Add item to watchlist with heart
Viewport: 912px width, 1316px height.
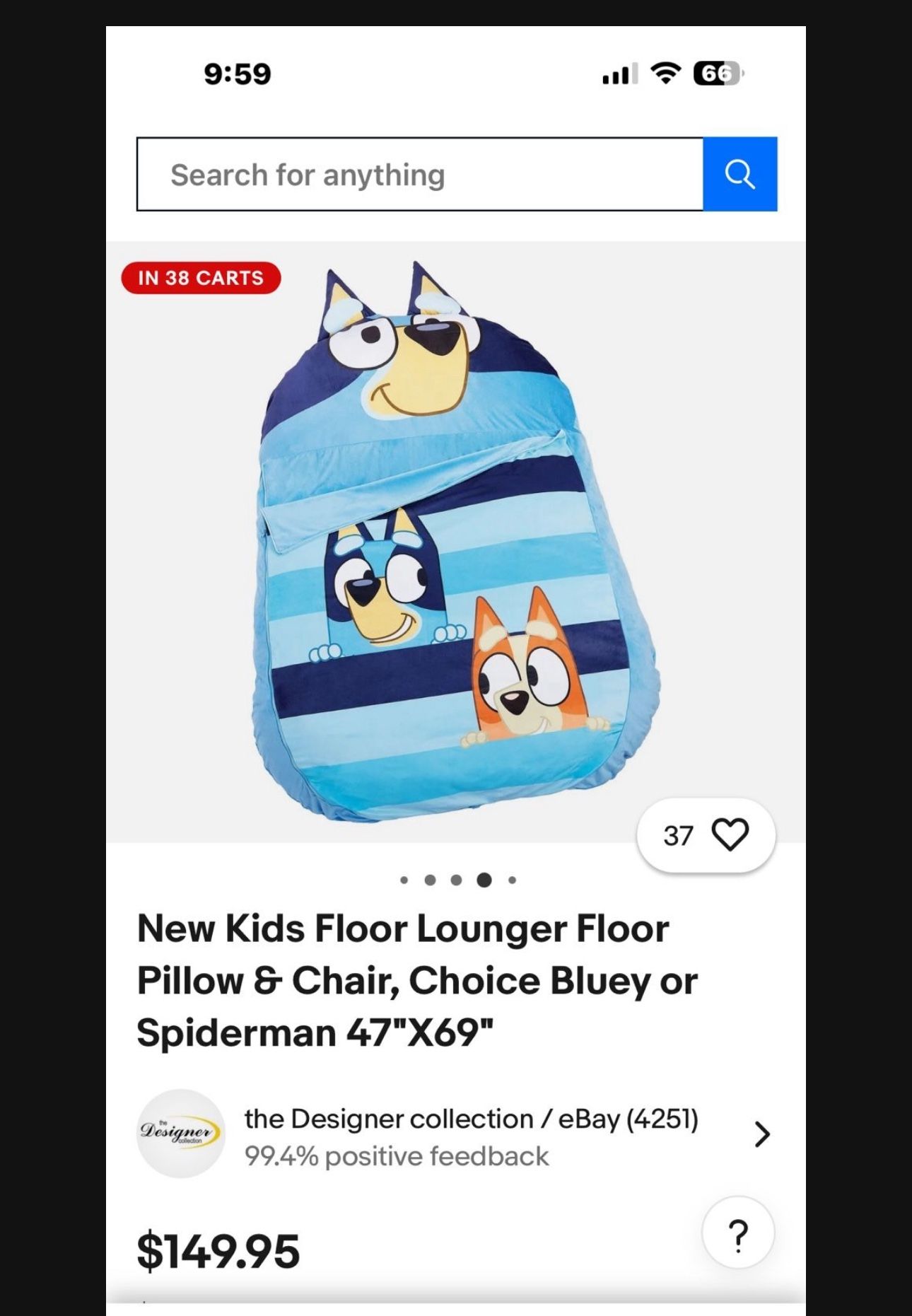[729, 834]
